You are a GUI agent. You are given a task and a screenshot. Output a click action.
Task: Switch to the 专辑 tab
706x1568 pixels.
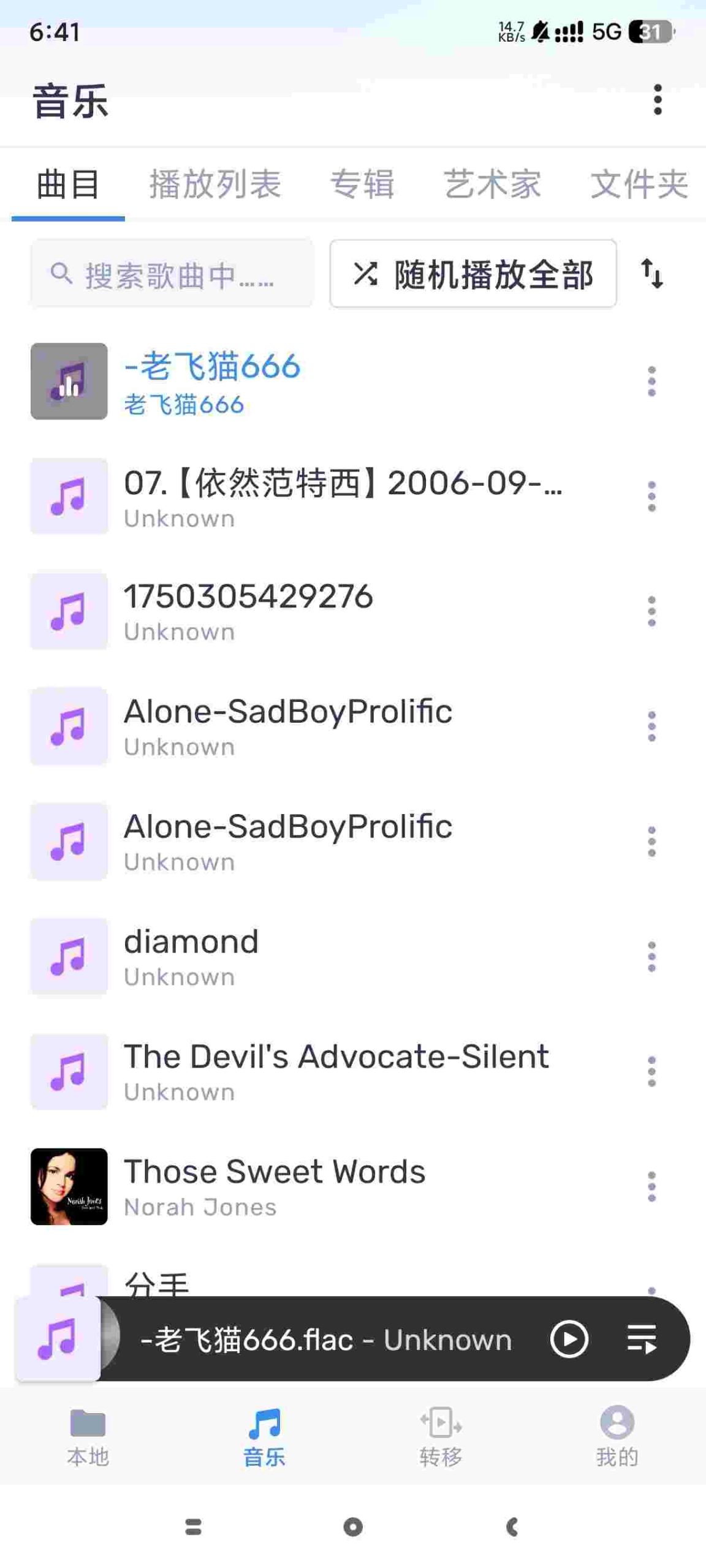pyautogui.click(x=362, y=184)
